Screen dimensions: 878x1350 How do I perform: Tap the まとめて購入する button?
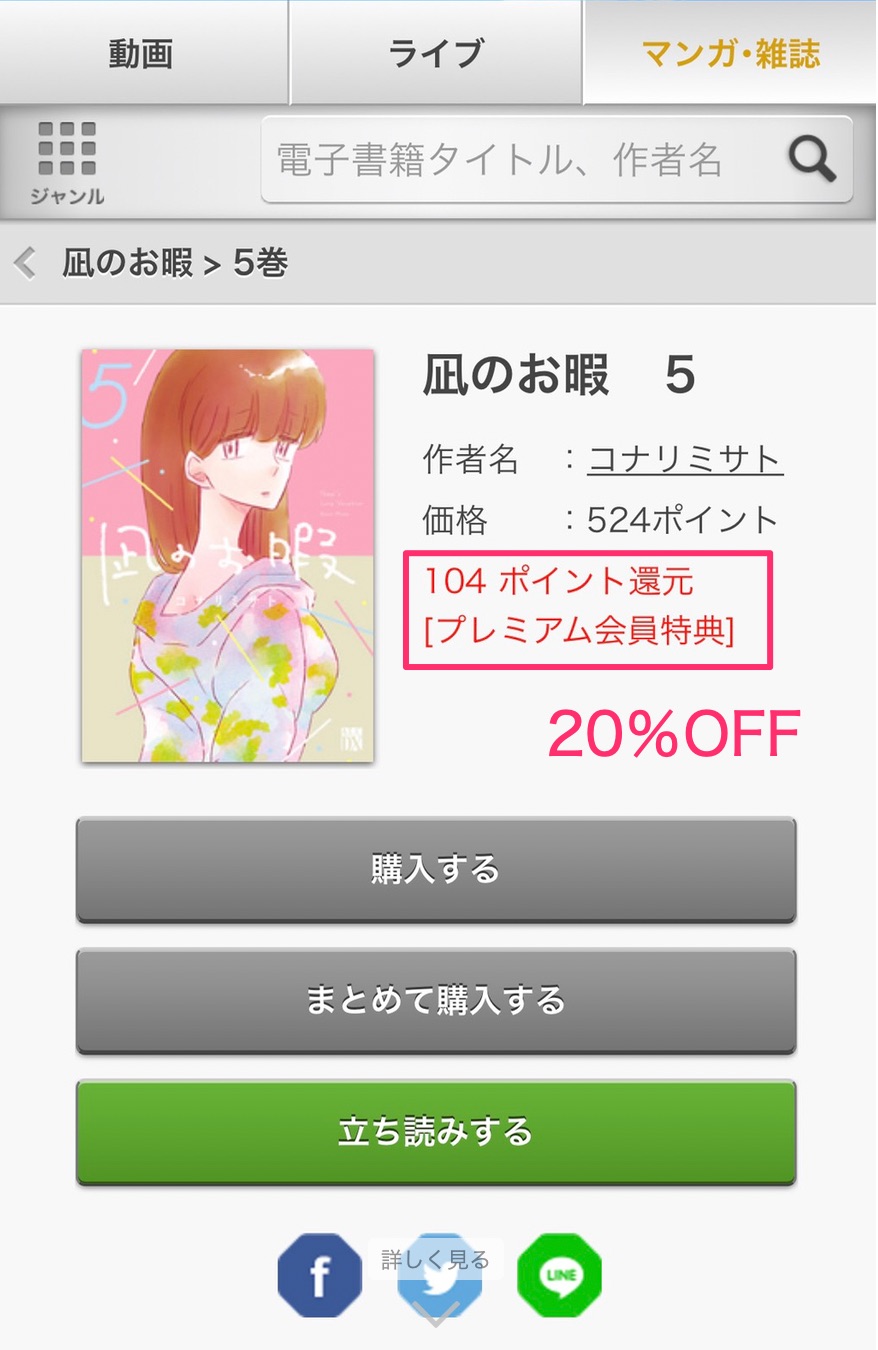pos(436,1000)
